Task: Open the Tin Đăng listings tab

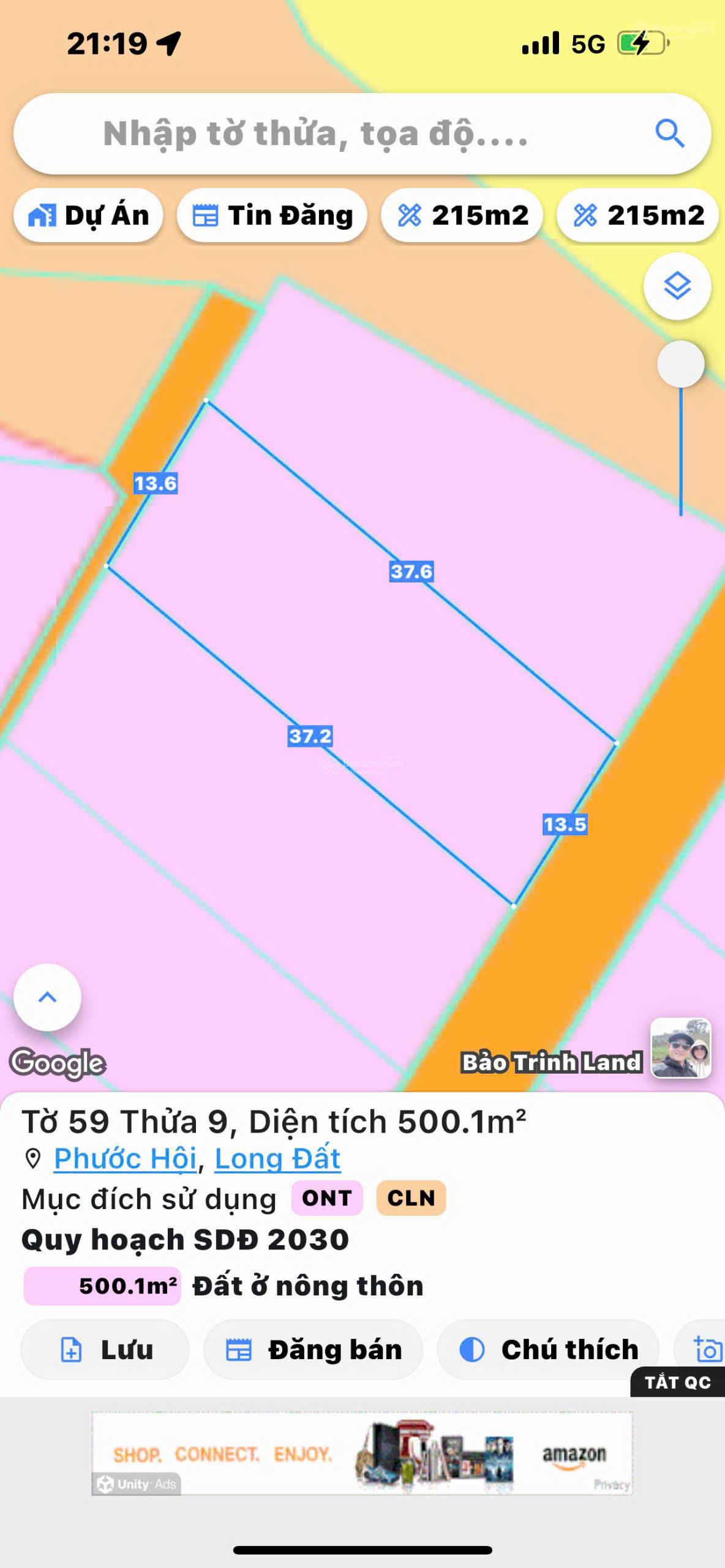Action: point(274,215)
